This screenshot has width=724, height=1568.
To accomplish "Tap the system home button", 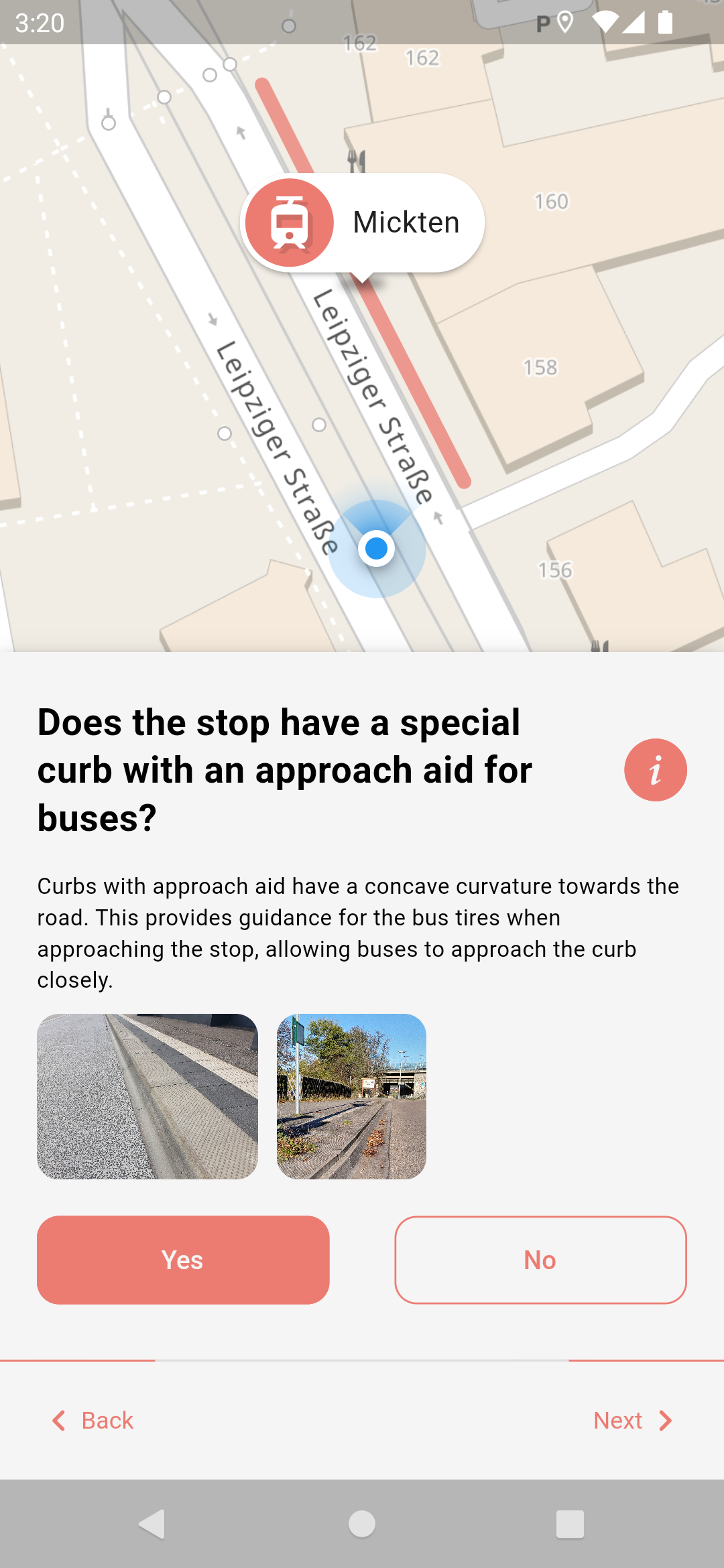I will tap(362, 1524).
